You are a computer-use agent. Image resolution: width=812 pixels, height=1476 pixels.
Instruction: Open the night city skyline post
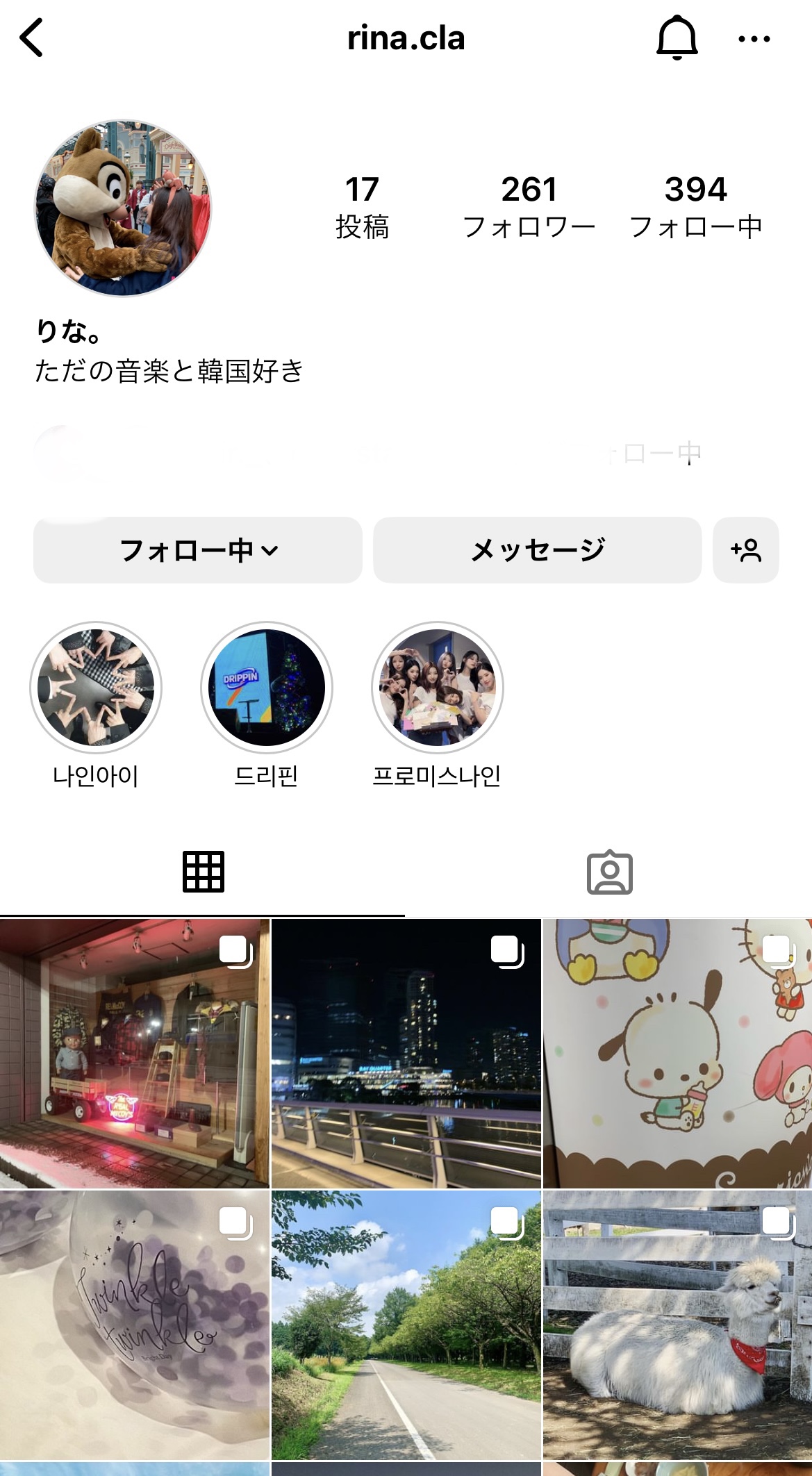[406, 1053]
